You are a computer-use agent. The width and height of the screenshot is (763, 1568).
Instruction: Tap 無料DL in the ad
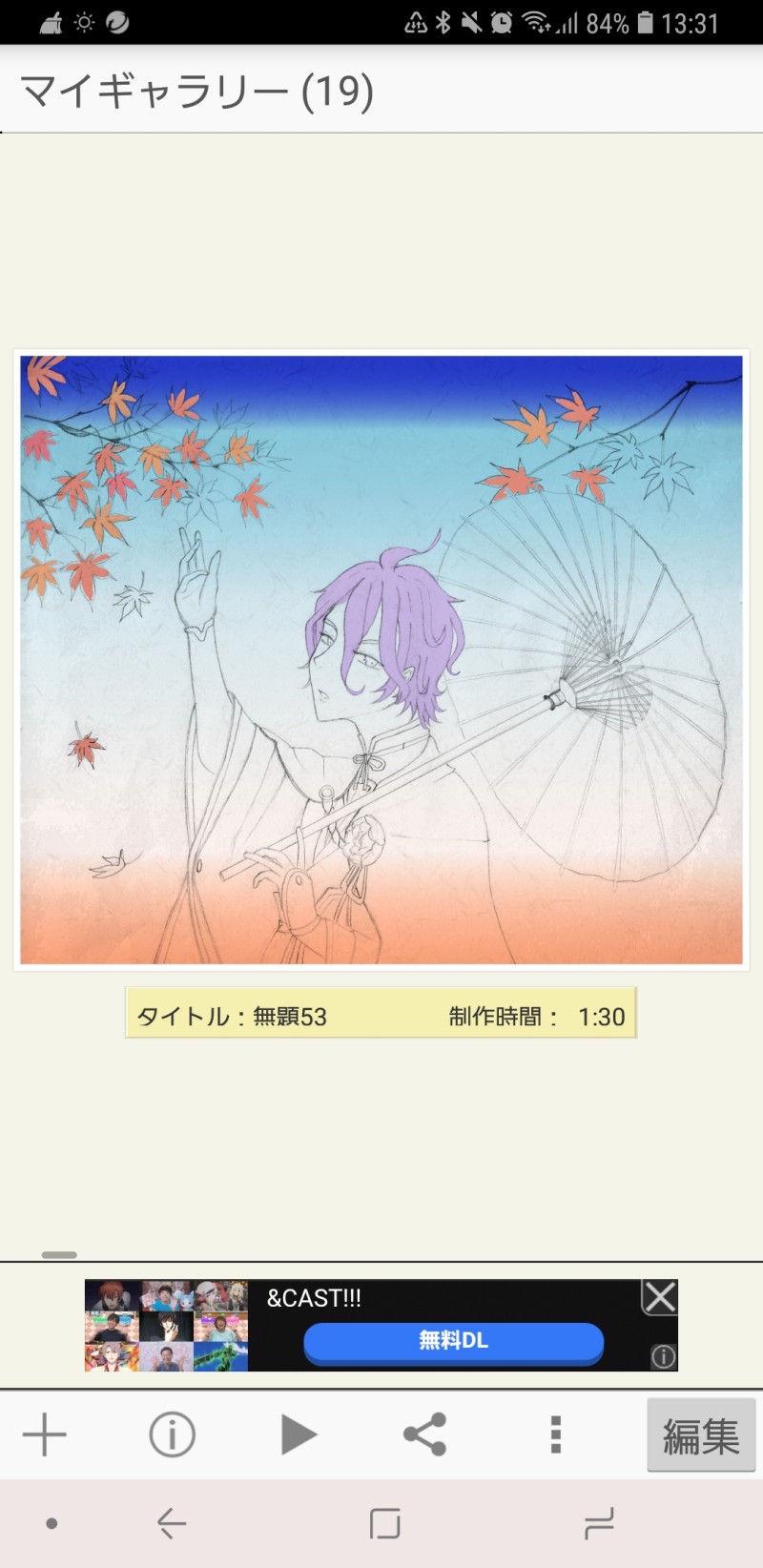(x=453, y=1341)
